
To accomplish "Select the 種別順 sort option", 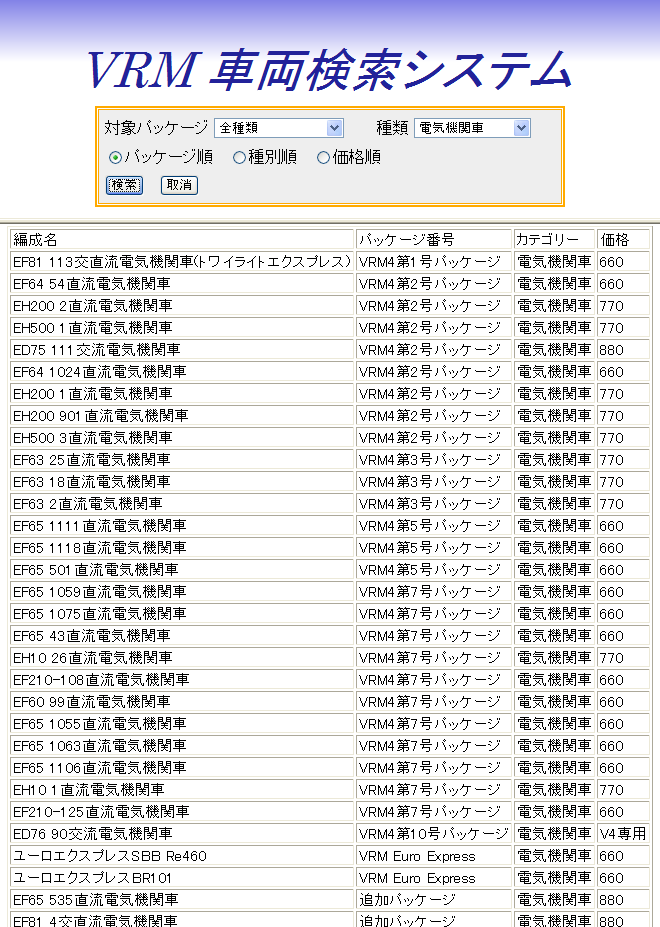I will click(239, 157).
